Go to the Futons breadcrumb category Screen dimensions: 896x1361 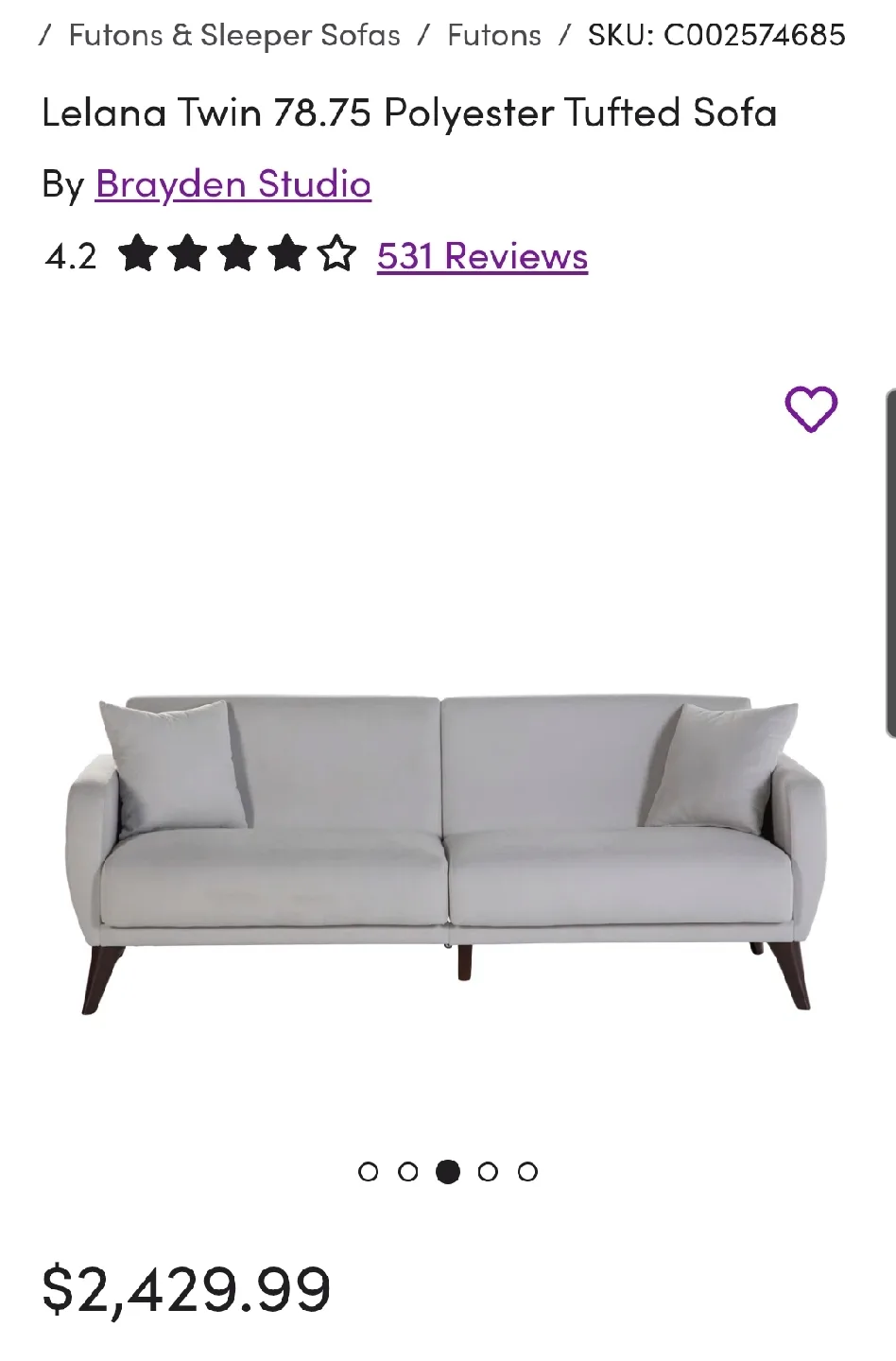tap(494, 36)
